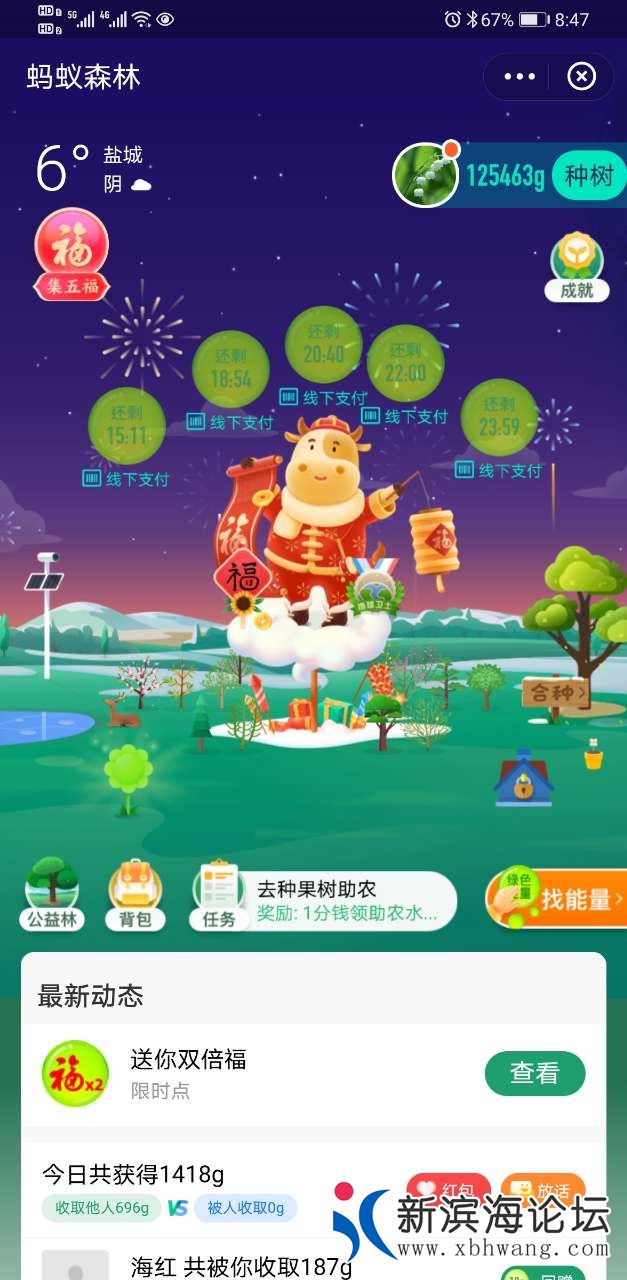Image resolution: width=627 pixels, height=1280 pixels.
Task: Open 公益林 charity forest
Action: (52, 893)
